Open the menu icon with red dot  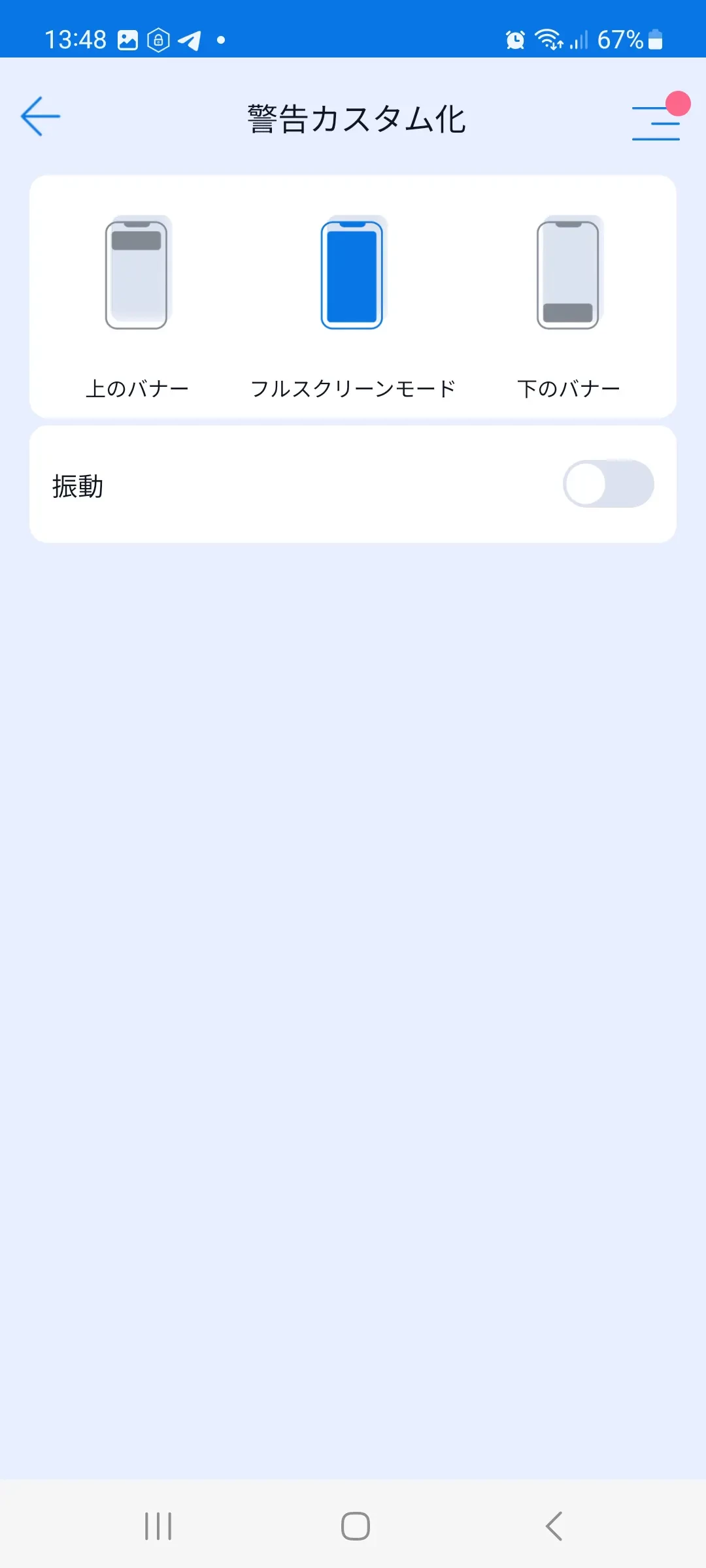[656, 122]
